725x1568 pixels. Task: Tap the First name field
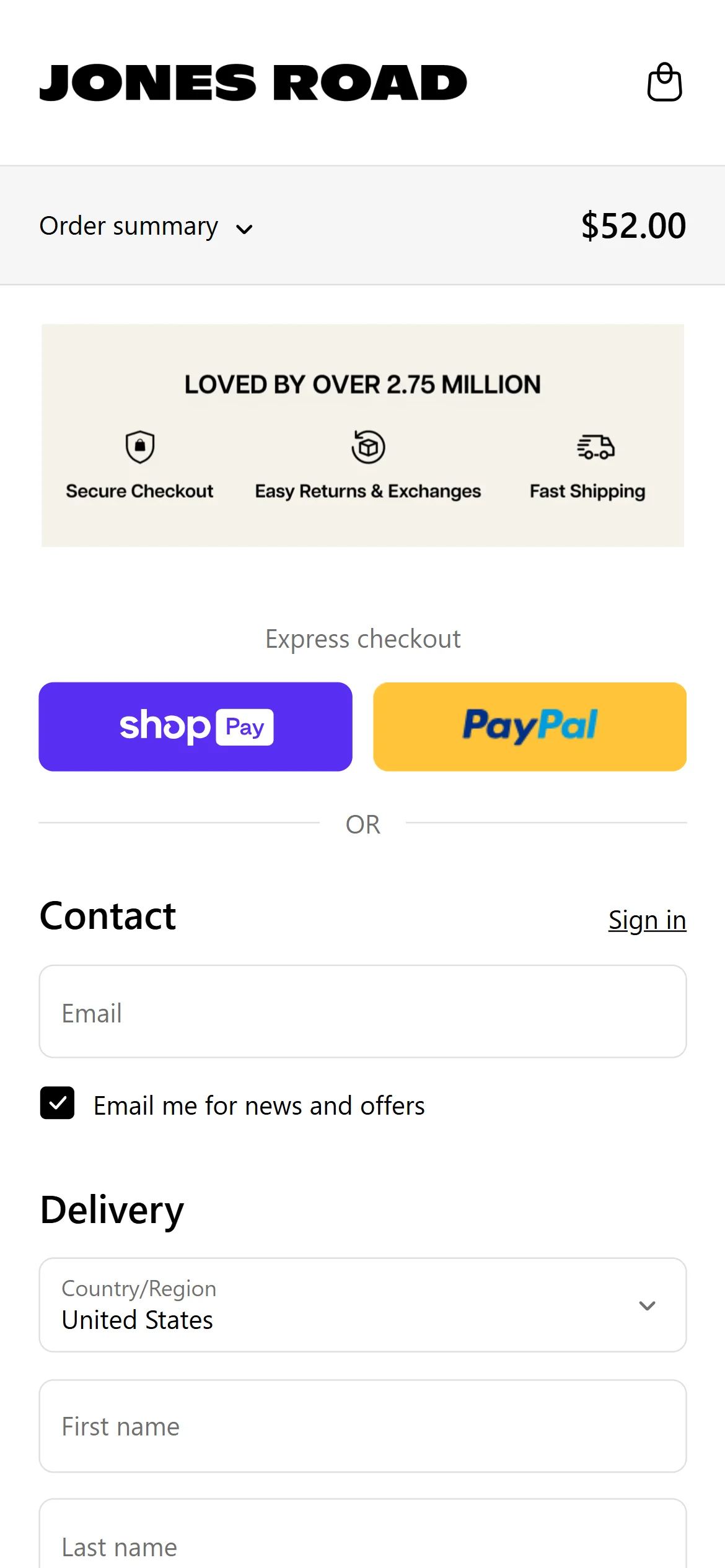tap(362, 1426)
